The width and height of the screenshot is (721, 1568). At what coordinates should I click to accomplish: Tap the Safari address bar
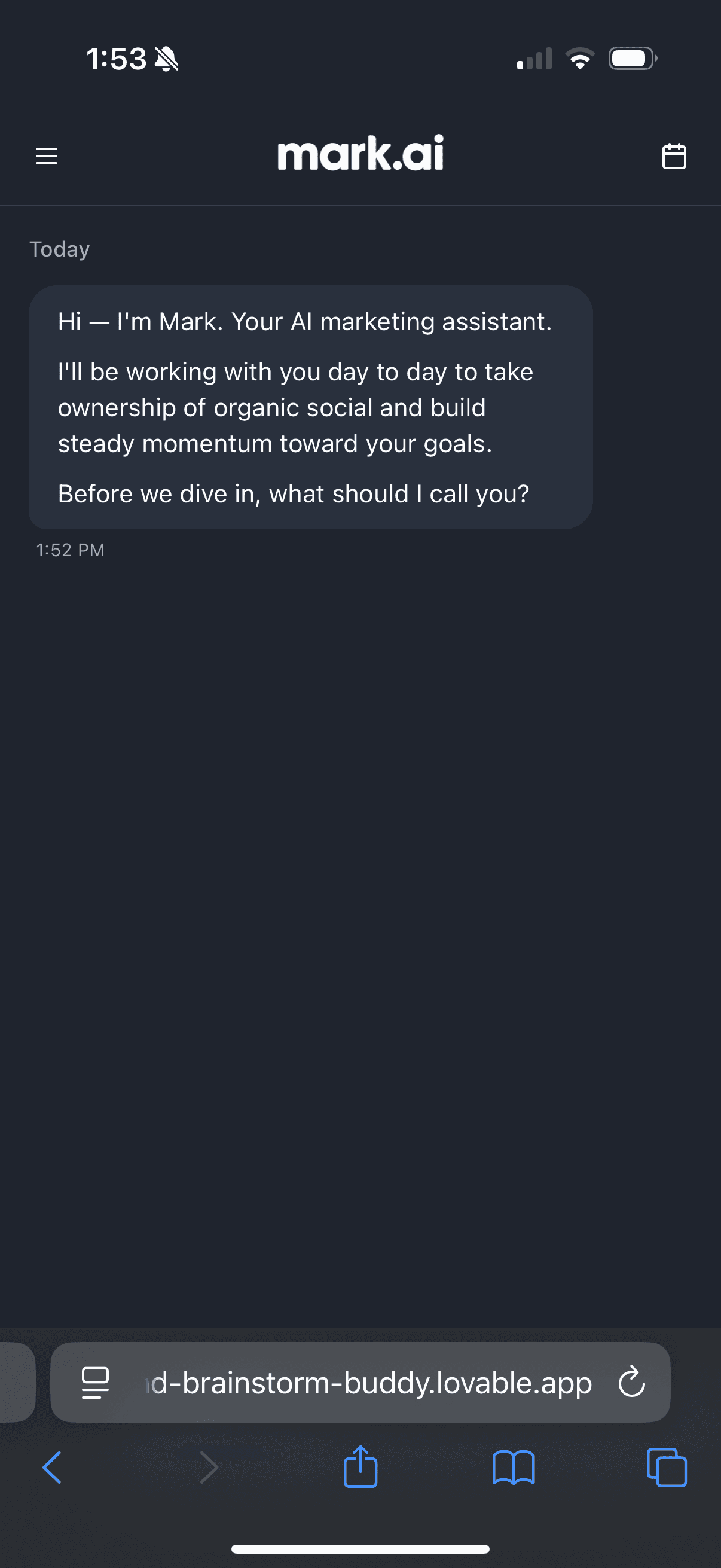click(x=360, y=1382)
